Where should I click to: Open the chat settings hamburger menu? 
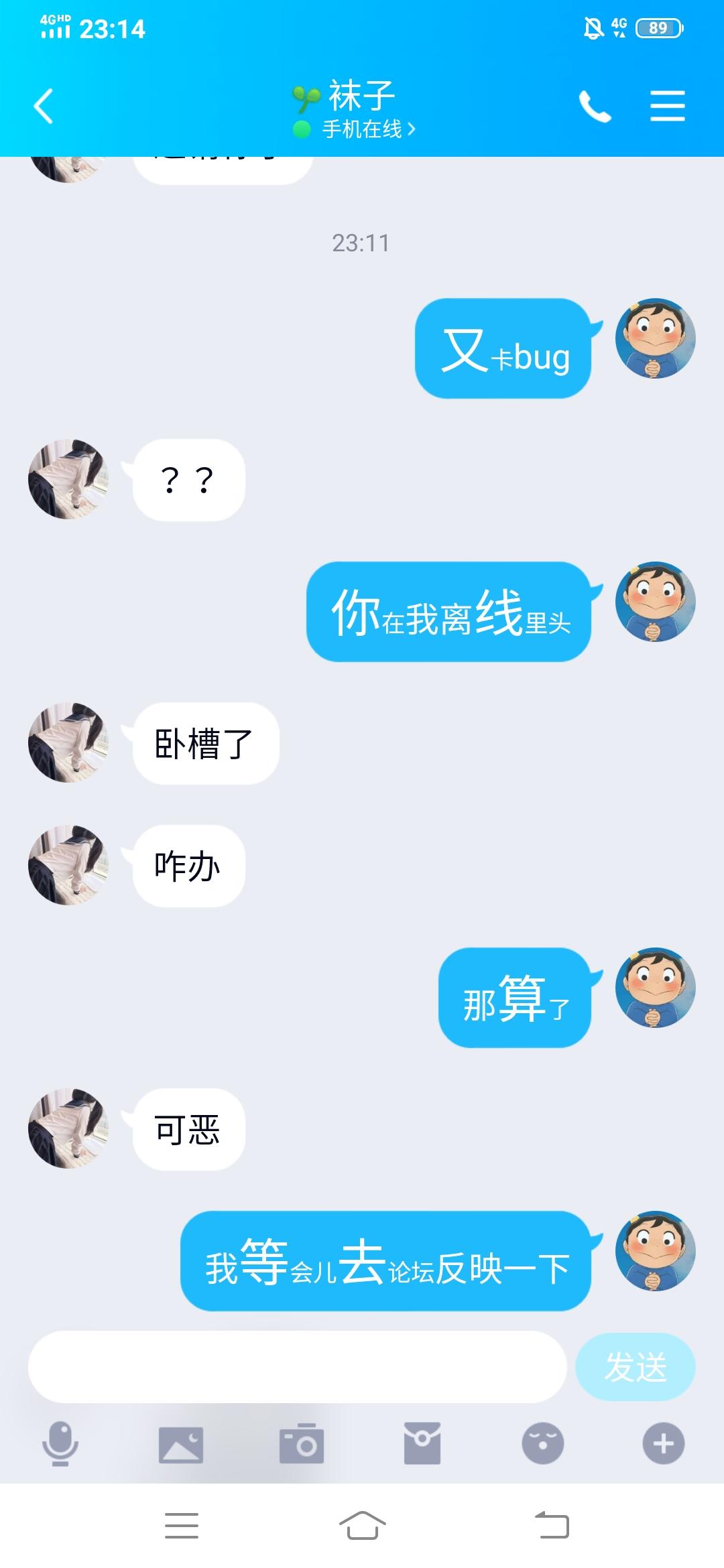click(667, 105)
